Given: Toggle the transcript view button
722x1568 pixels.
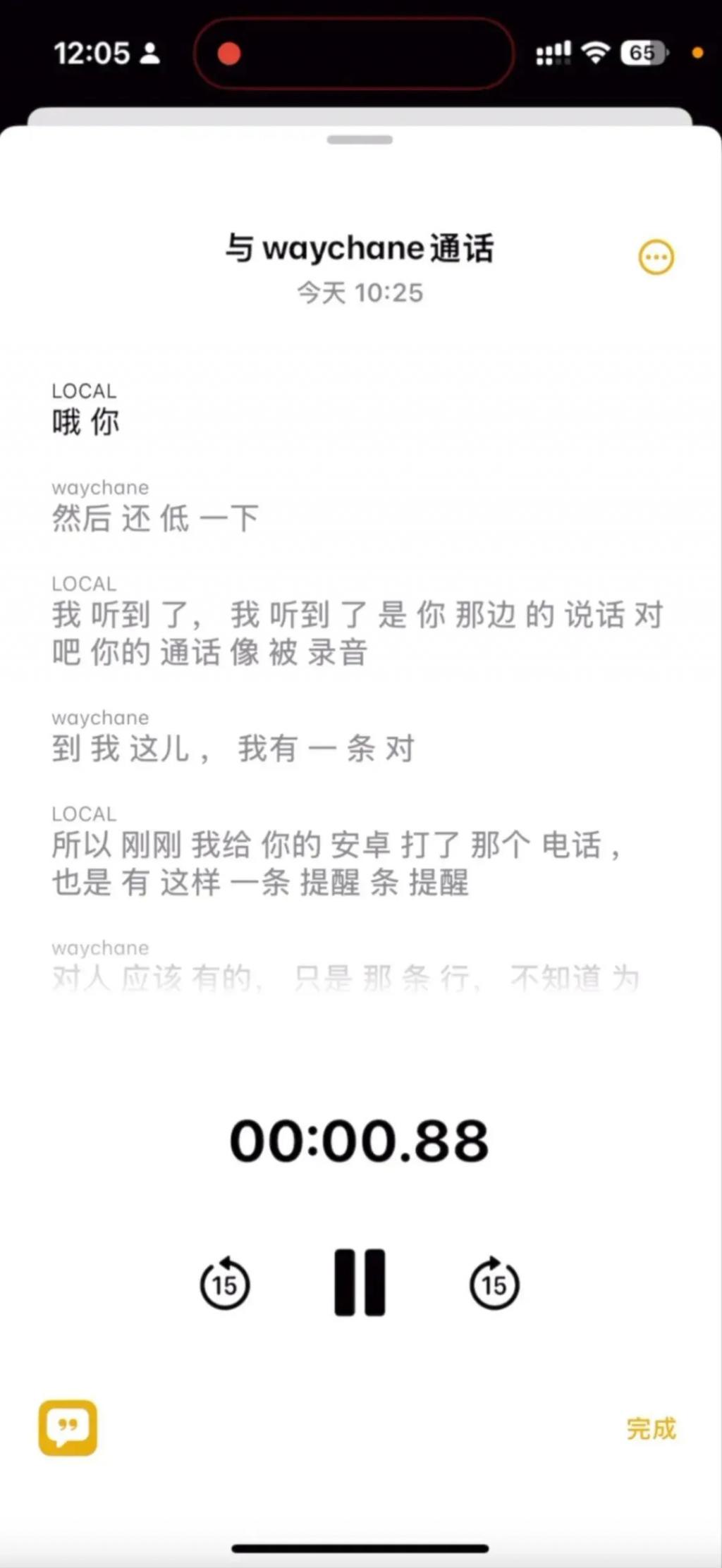Looking at the screenshot, I should pyautogui.click(x=68, y=1428).
